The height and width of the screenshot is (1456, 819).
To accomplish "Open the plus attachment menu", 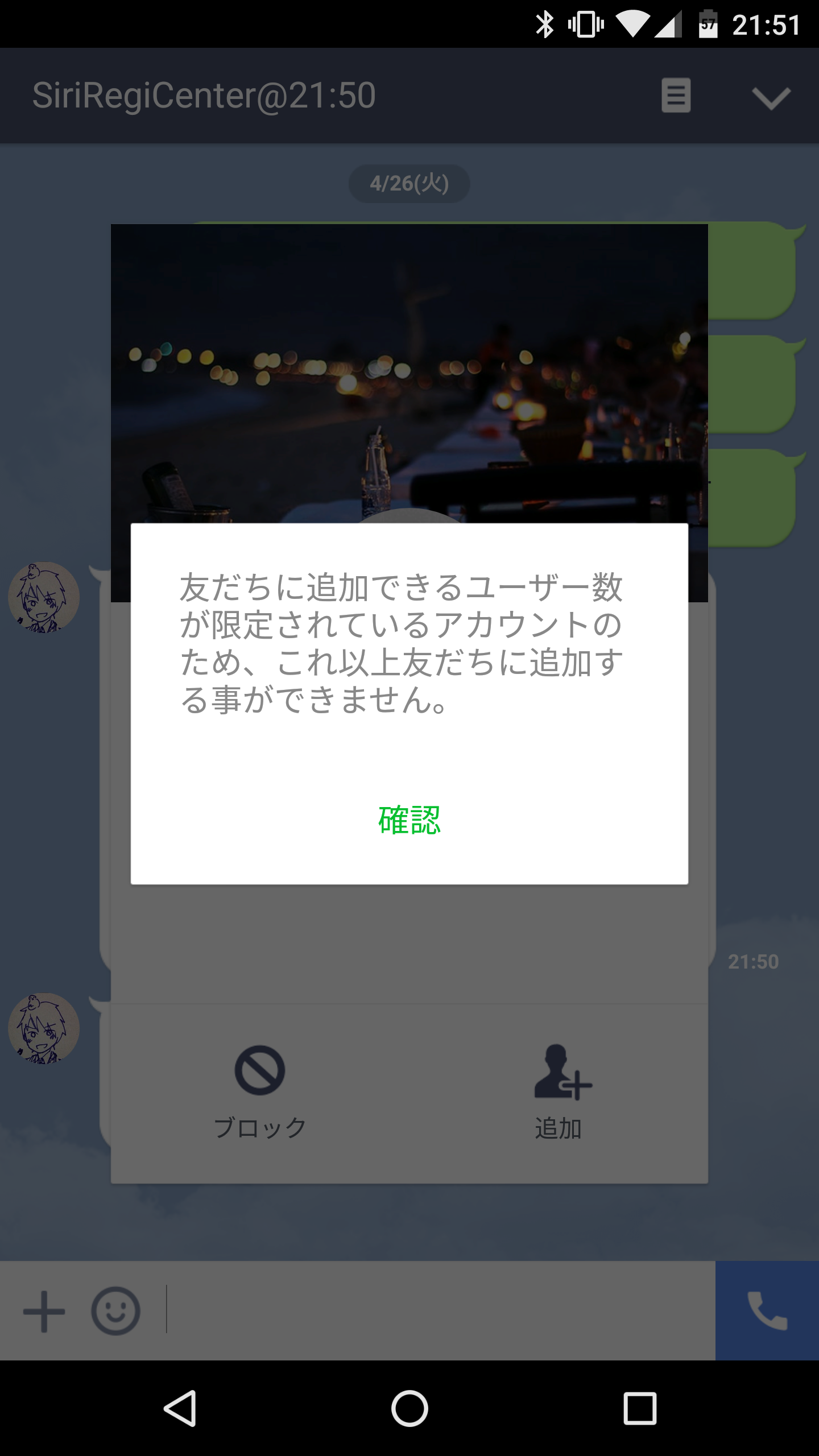I will click(44, 1311).
